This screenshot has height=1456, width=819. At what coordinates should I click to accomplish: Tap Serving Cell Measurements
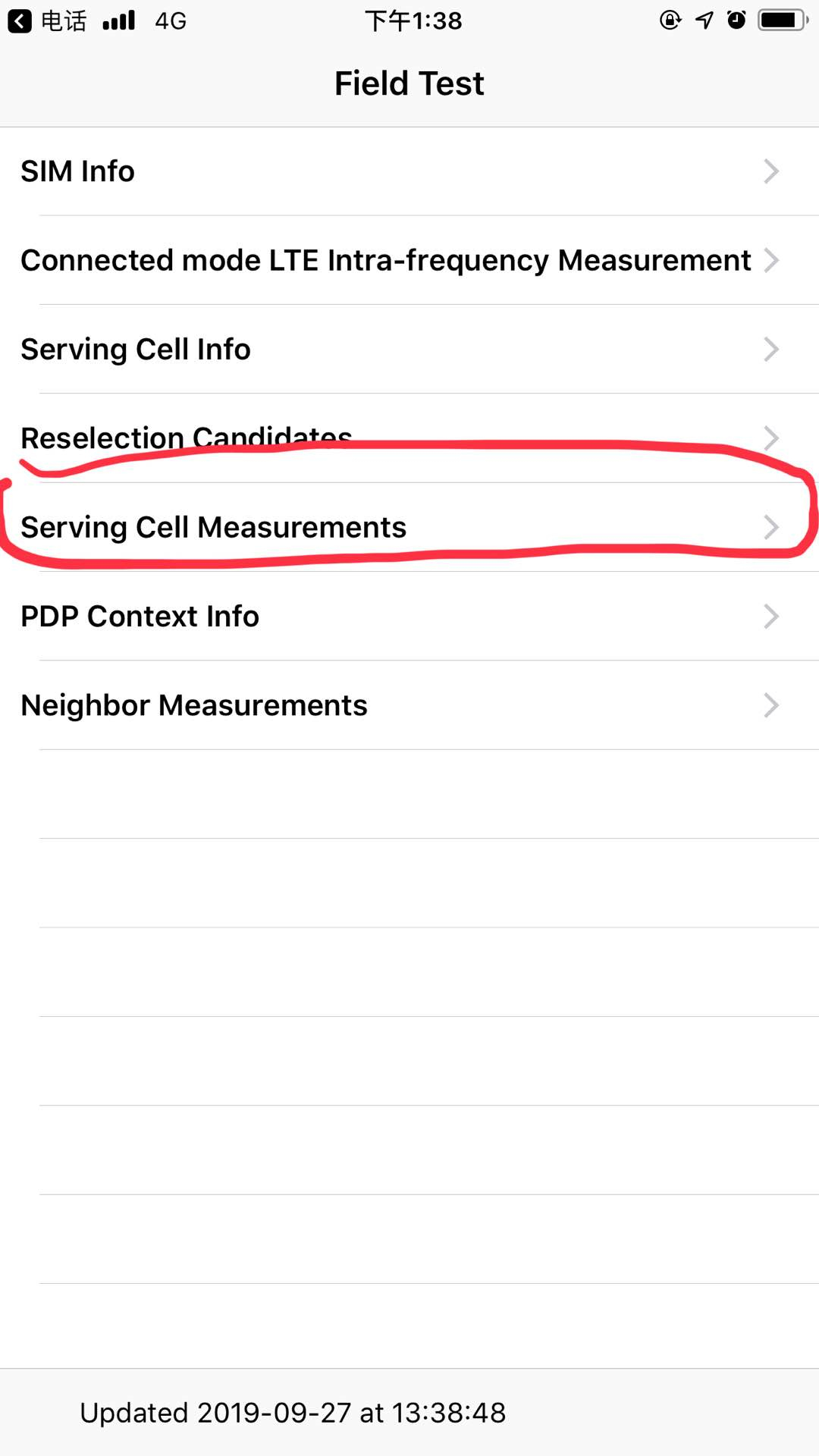coord(409,527)
